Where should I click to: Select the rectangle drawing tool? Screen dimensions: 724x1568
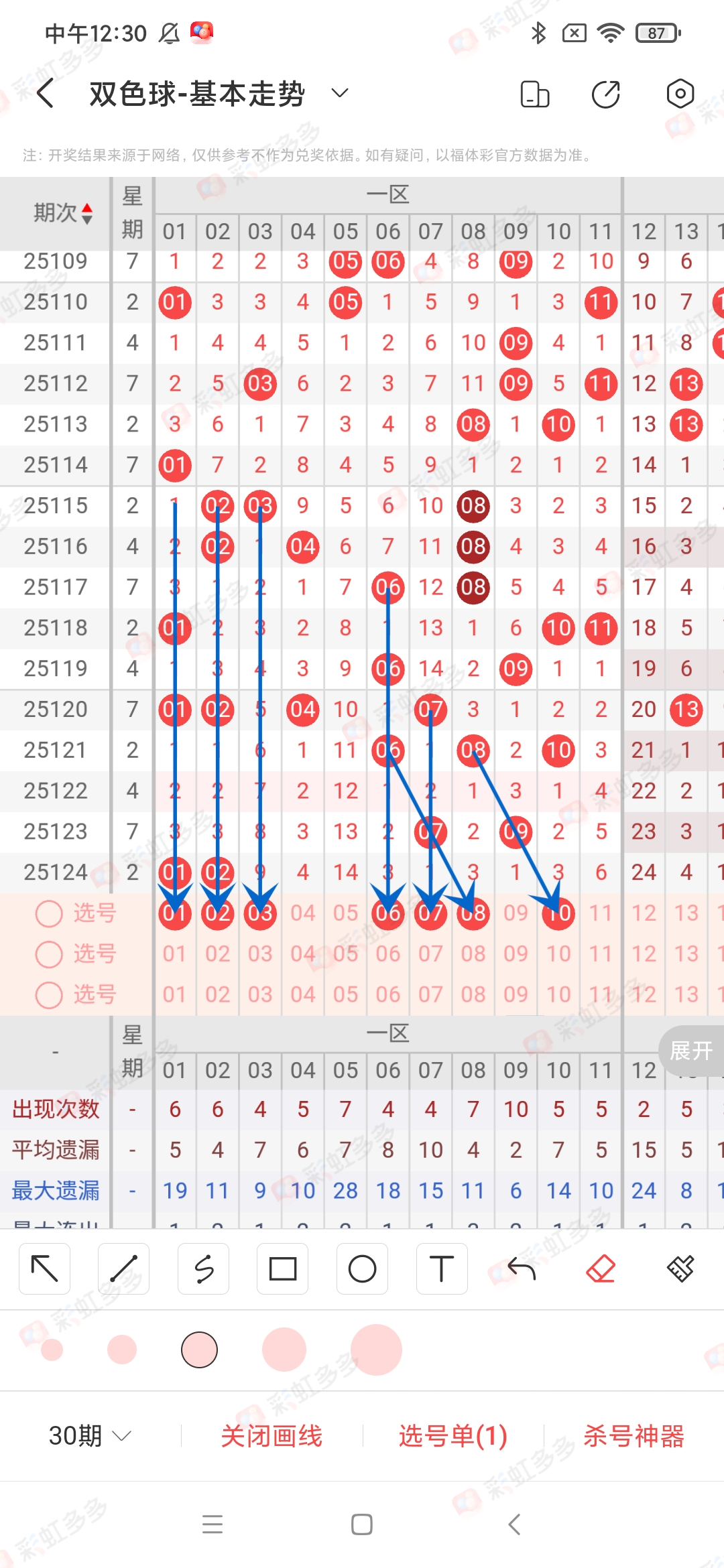(x=282, y=1268)
